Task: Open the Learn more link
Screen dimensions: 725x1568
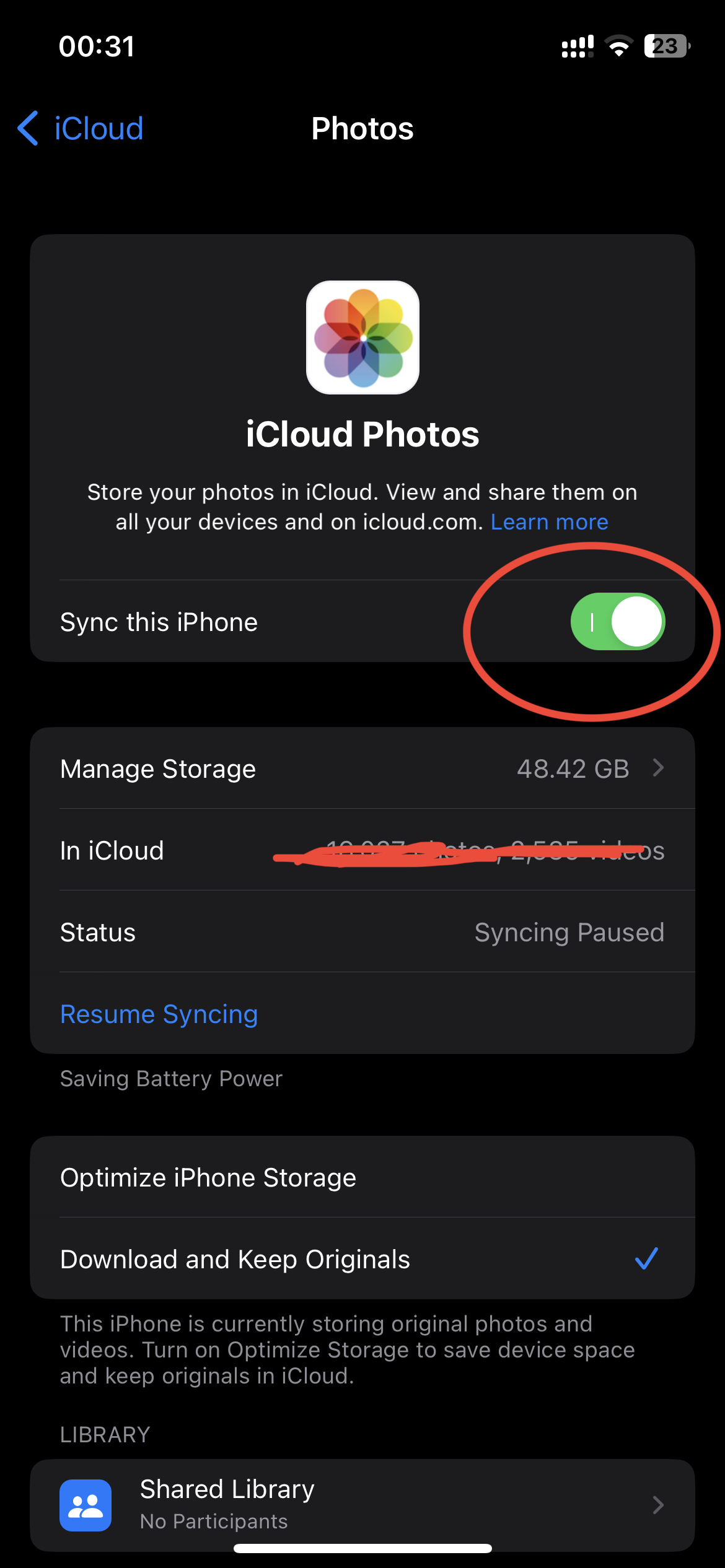Action: pos(549,522)
